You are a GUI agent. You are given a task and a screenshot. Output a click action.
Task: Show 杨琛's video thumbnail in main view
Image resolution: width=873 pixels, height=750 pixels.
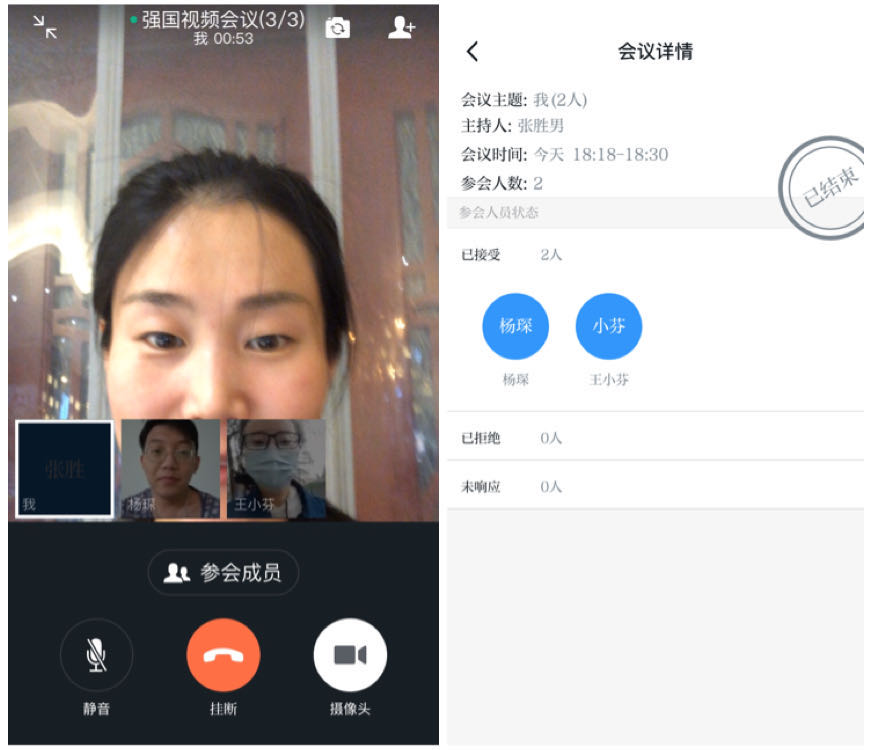point(170,469)
